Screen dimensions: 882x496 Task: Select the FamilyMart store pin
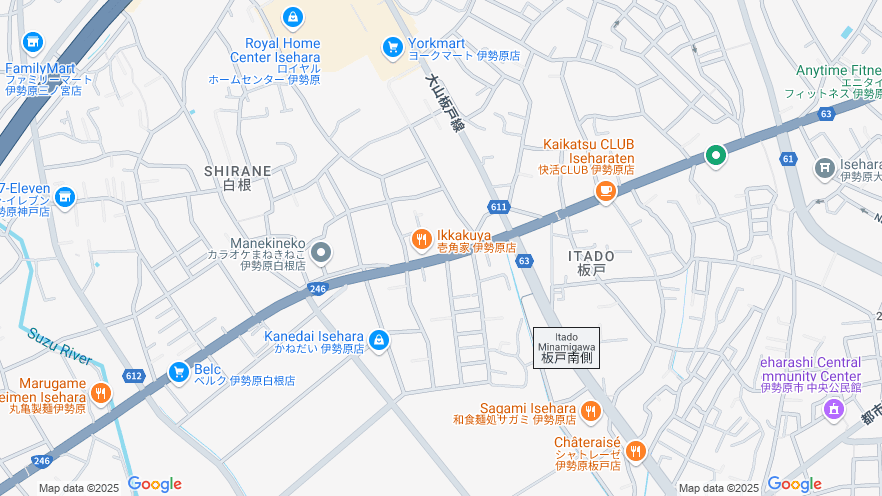point(33,42)
